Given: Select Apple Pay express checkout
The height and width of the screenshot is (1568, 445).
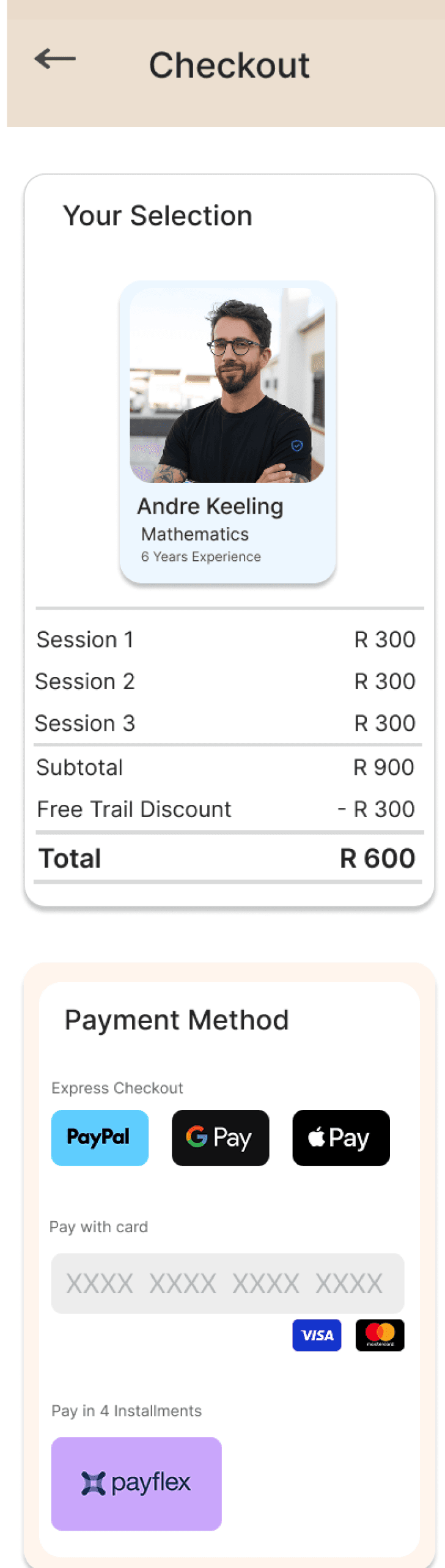Looking at the screenshot, I should point(340,1137).
